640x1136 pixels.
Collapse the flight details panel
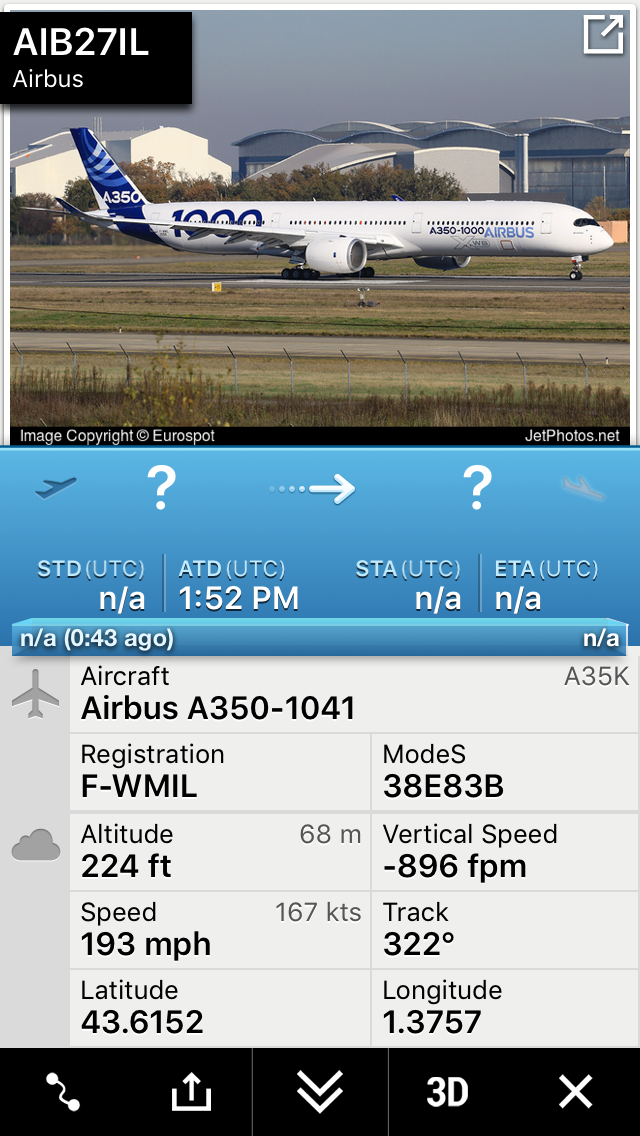[320, 1092]
